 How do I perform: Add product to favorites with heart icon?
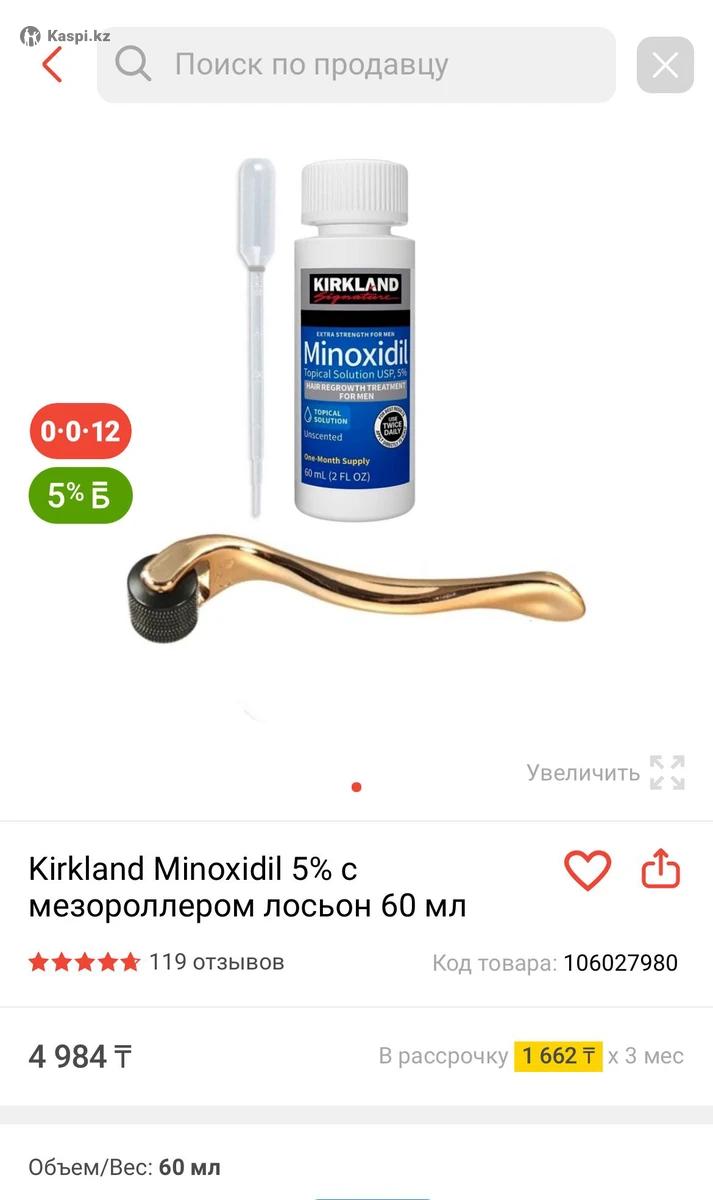[x=587, y=870]
